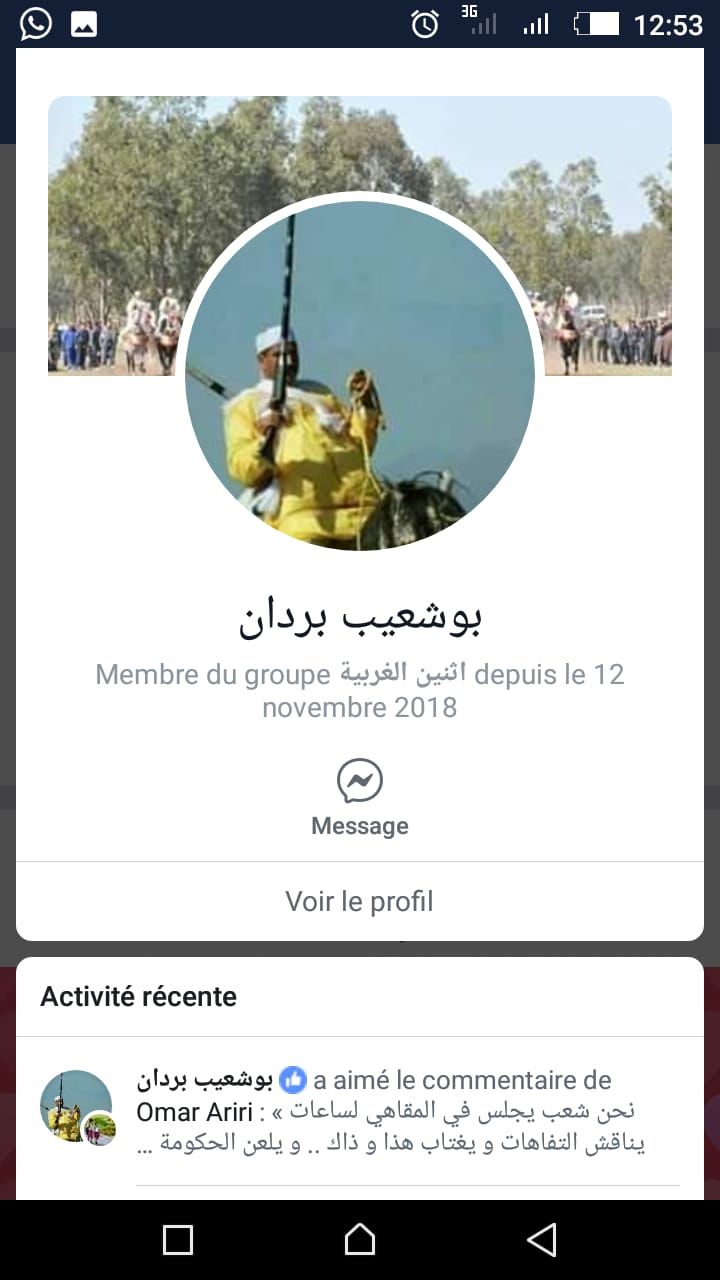Image resolution: width=720 pixels, height=1280 pixels.
Task: Go back with the system back button
Action: pos(541,1240)
